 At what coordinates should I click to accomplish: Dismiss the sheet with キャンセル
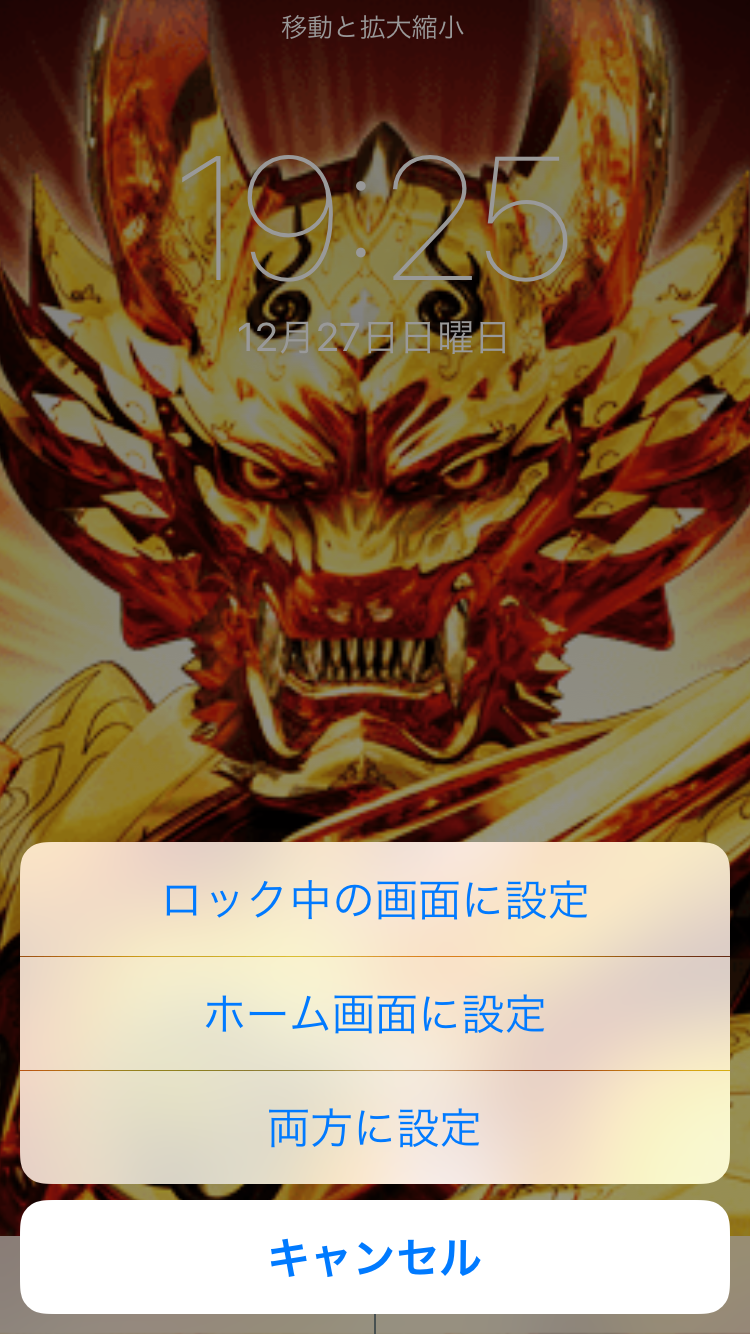pyautogui.click(x=375, y=1257)
